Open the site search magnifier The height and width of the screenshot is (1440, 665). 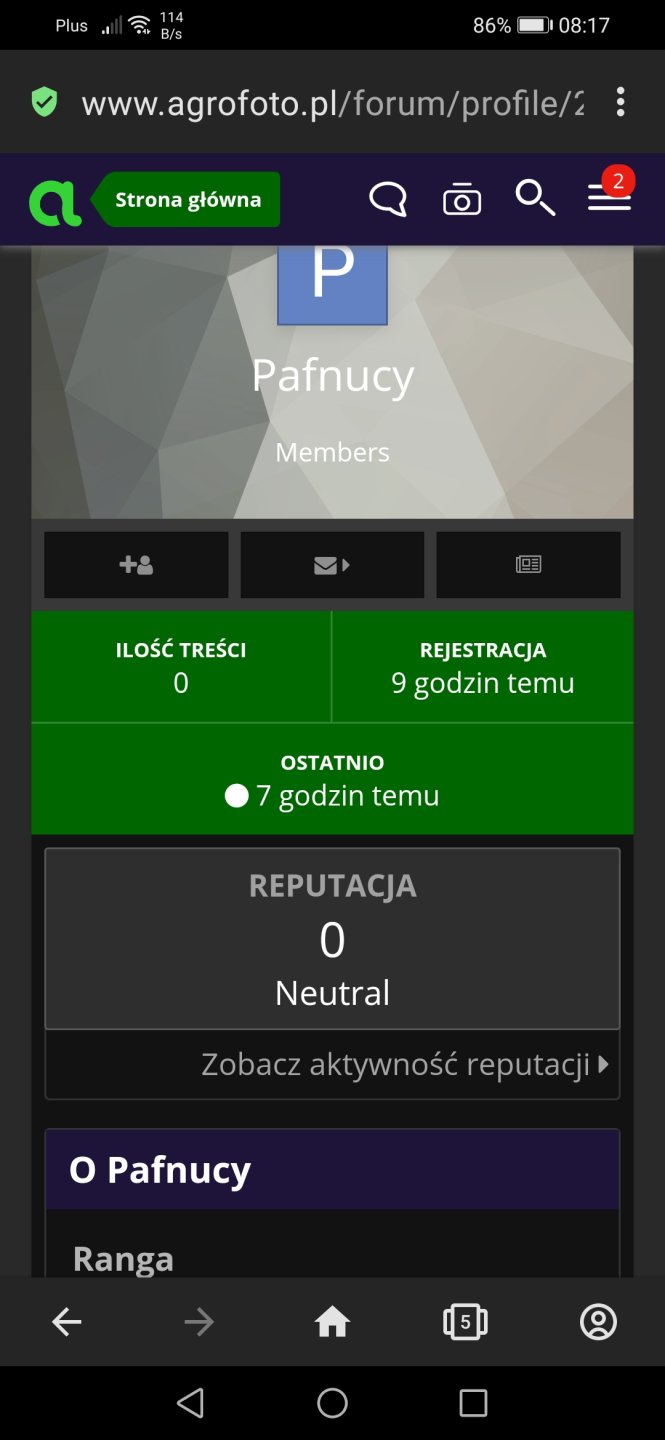[534, 199]
